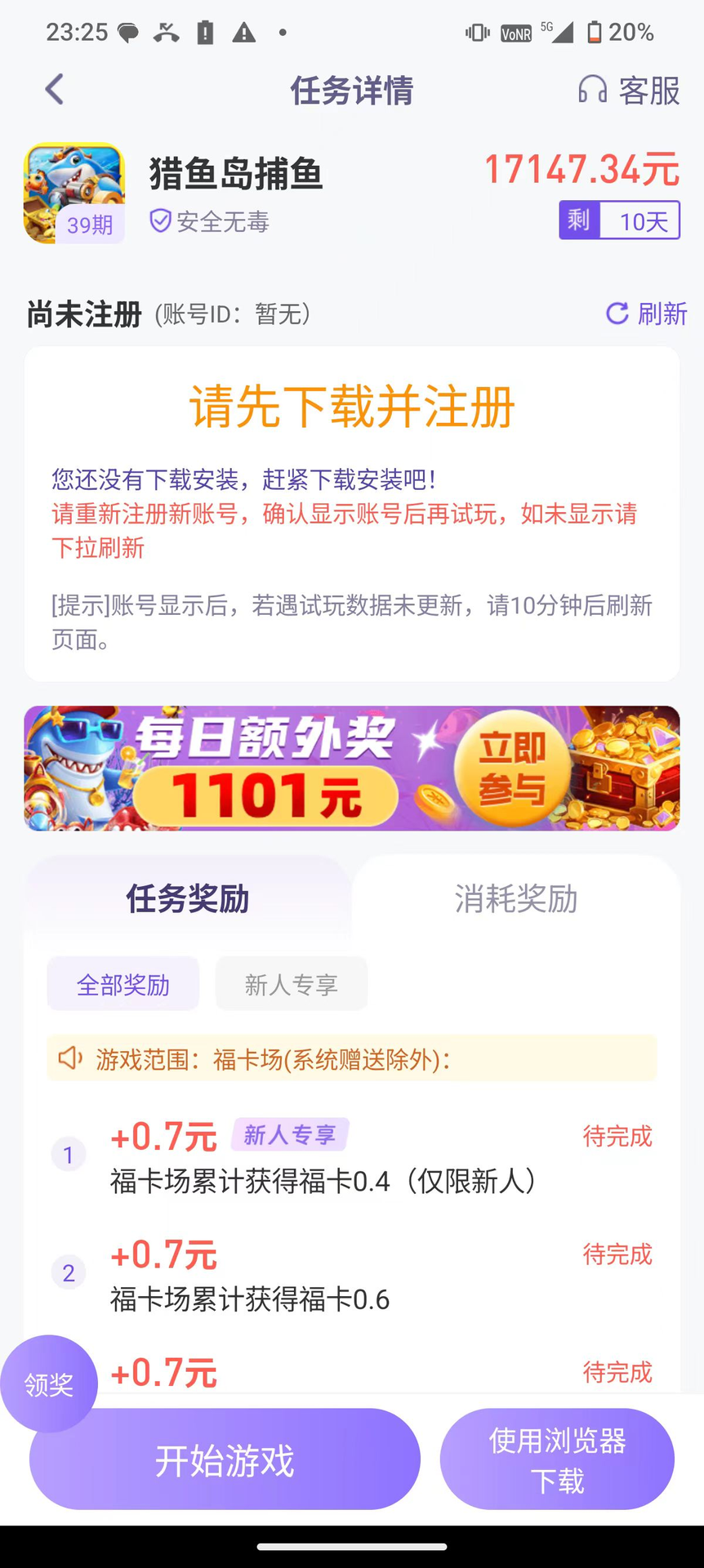Image resolution: width=704 pixels, height=1568 pixels.
Task: Tap 刷新 to refresh account status
Action: pyautogui.click(x=647, y=314)
